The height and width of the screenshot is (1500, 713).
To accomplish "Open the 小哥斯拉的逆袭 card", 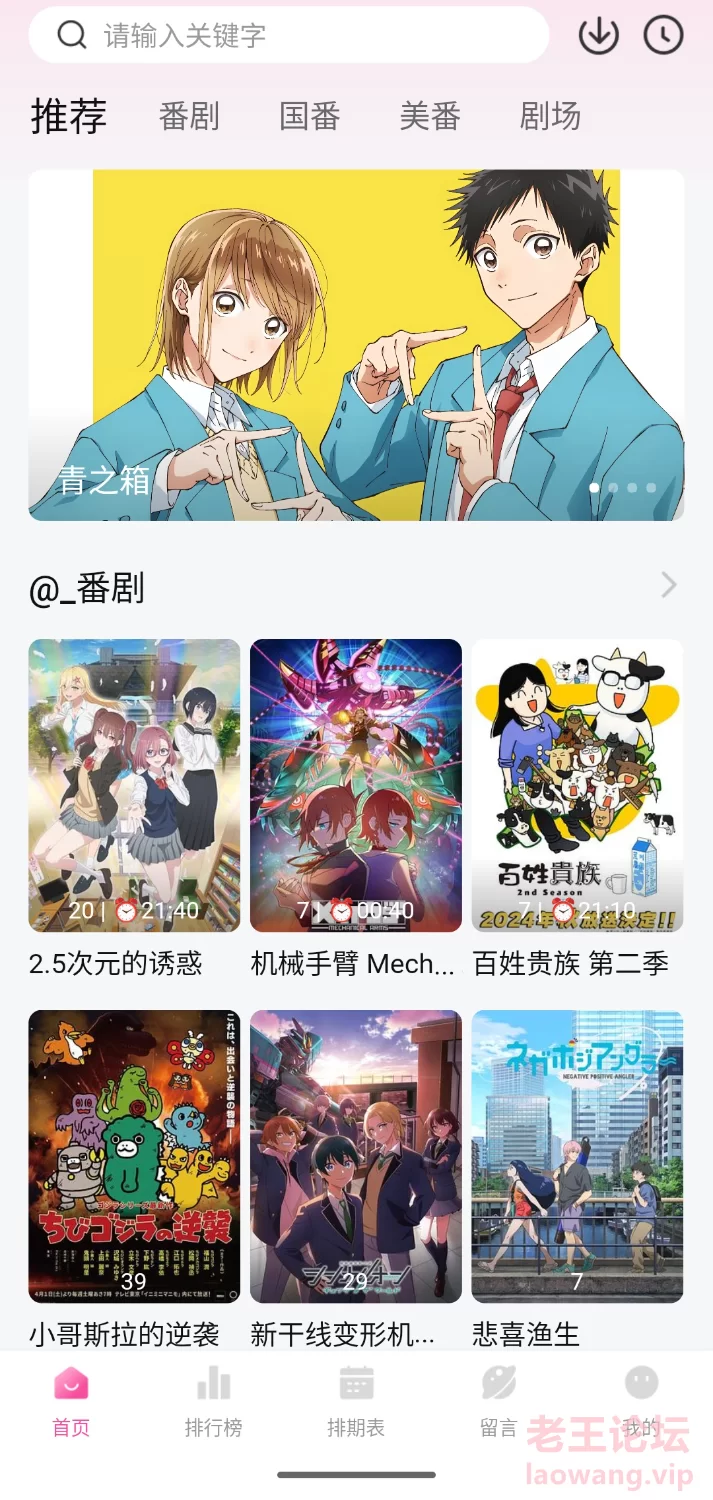I will coord(134,1156).
